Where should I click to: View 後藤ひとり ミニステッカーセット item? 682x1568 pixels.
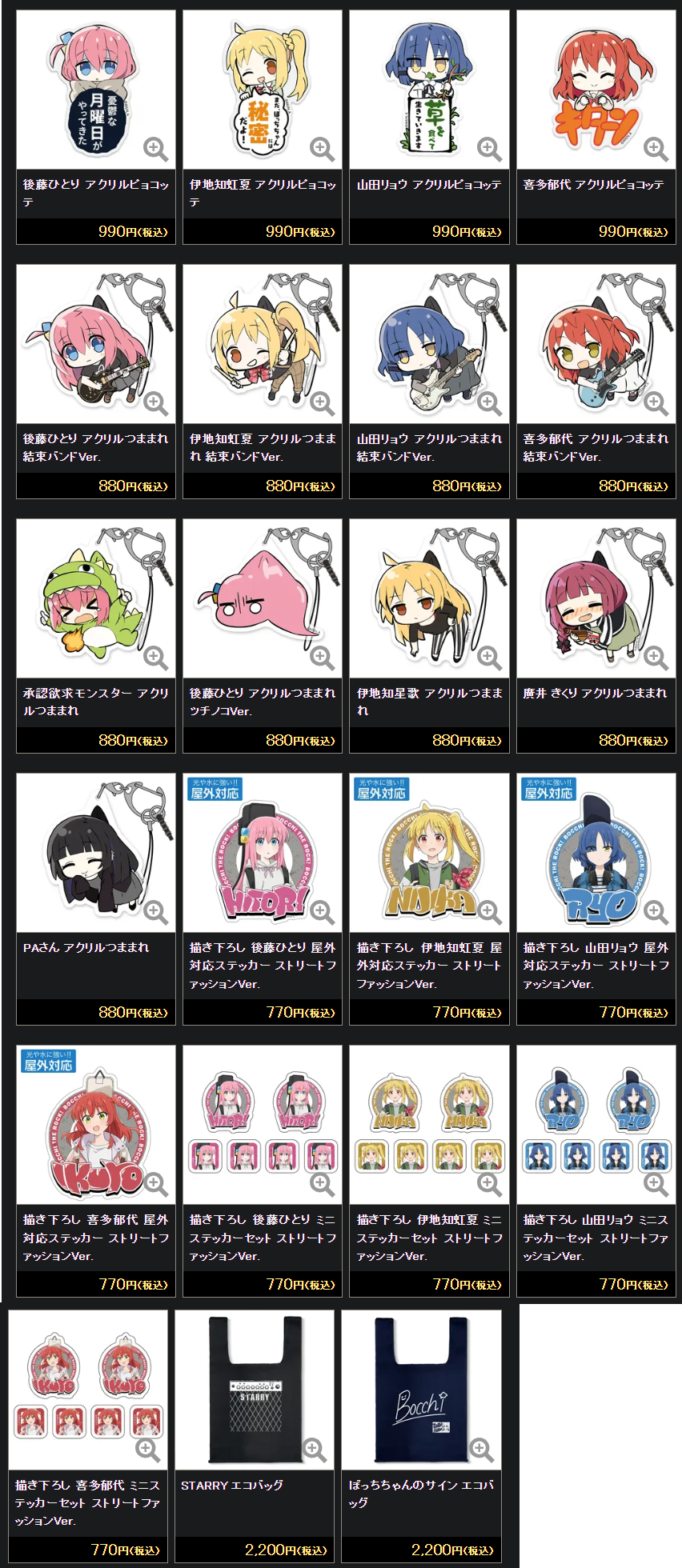coord(262,1238)
